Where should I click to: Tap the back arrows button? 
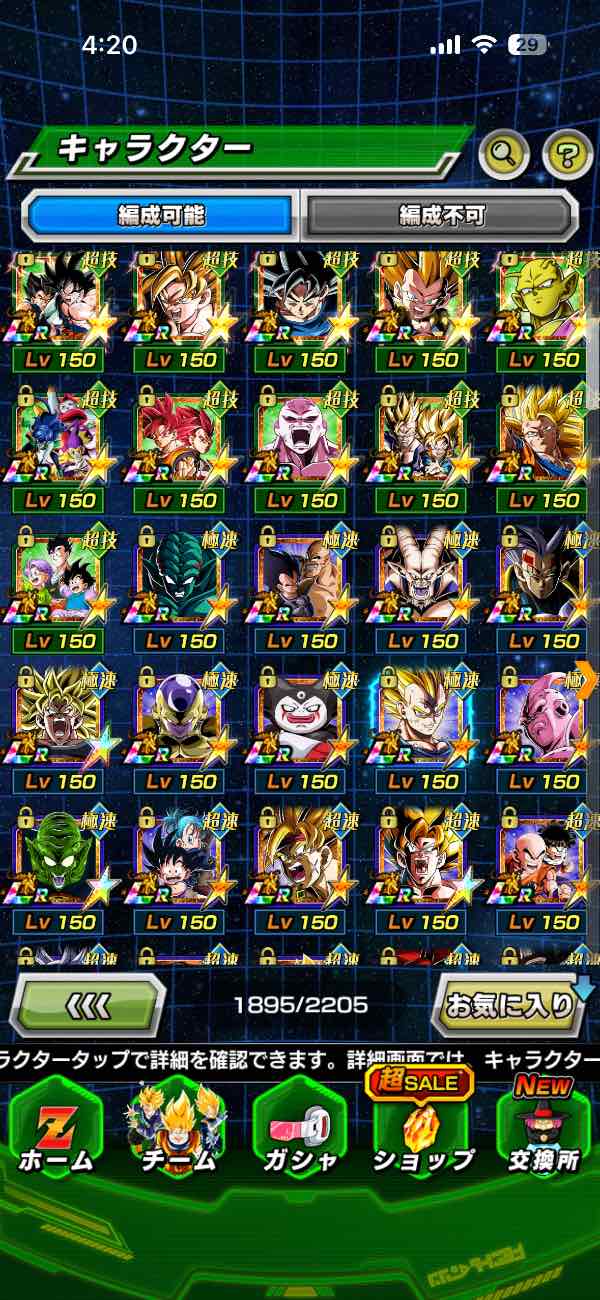[88, 1003]
